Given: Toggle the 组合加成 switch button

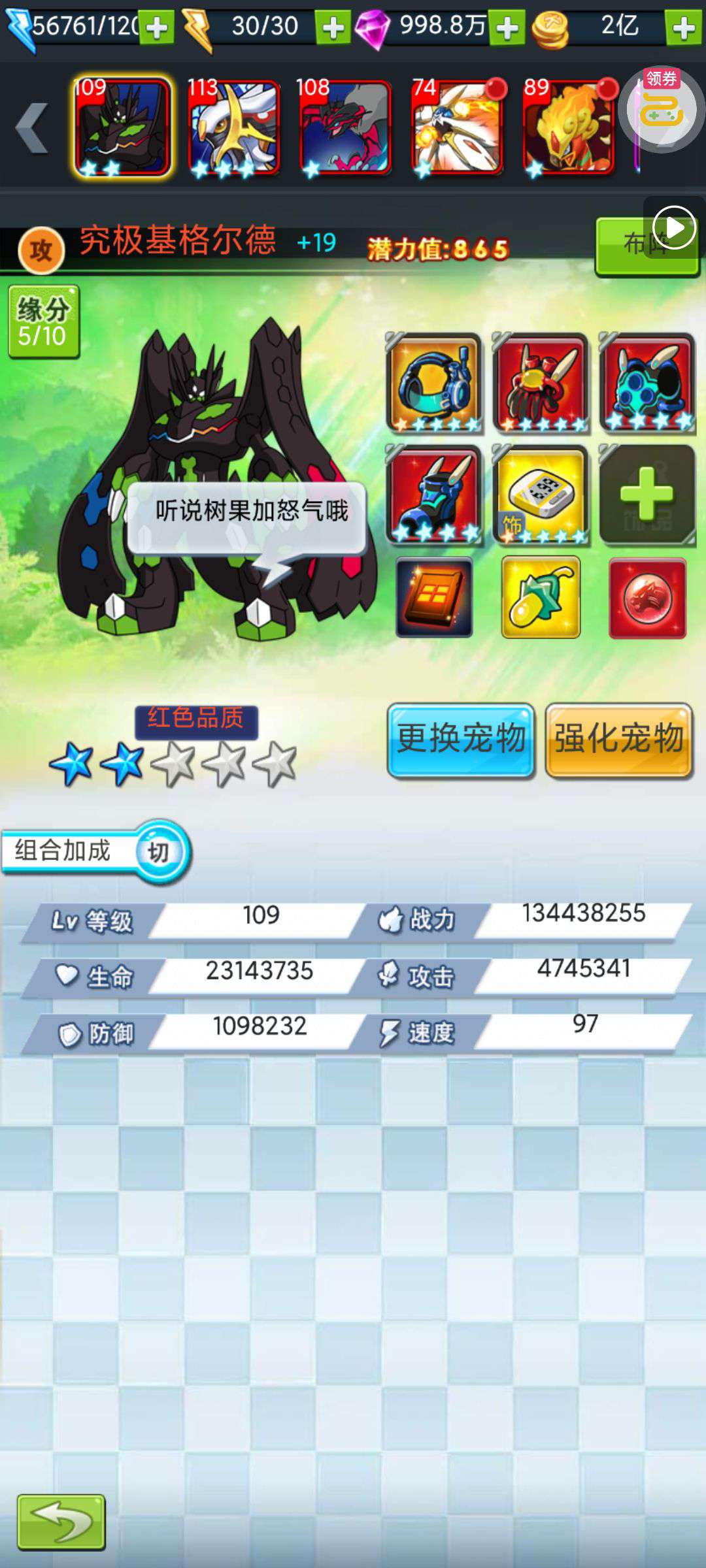Looking at the screenshot, I should click(158, 852).
